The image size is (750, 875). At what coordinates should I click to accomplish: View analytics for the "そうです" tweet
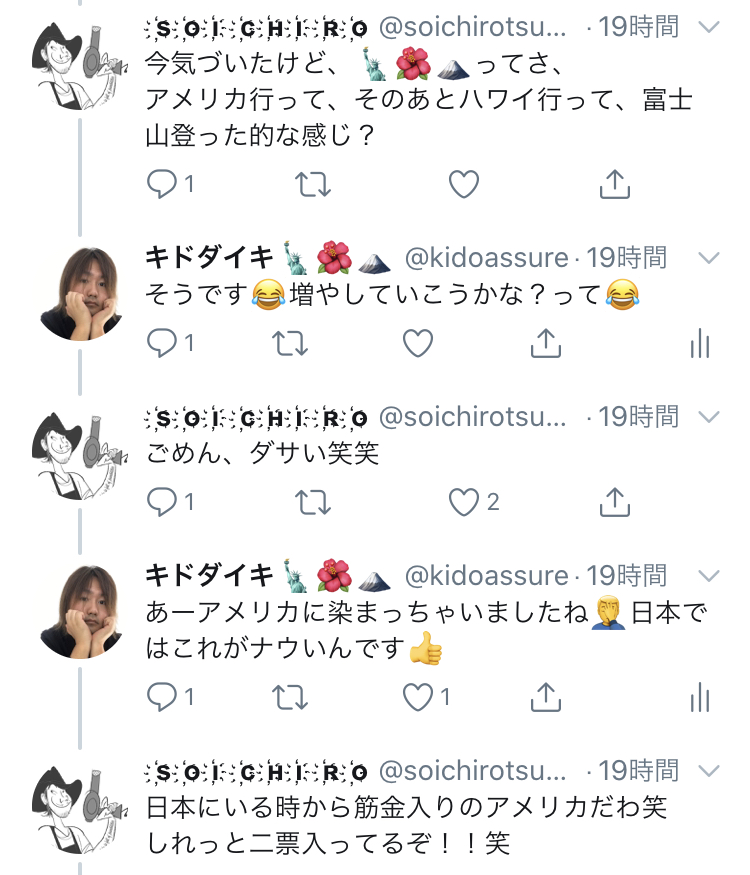(x=700, y=345)
